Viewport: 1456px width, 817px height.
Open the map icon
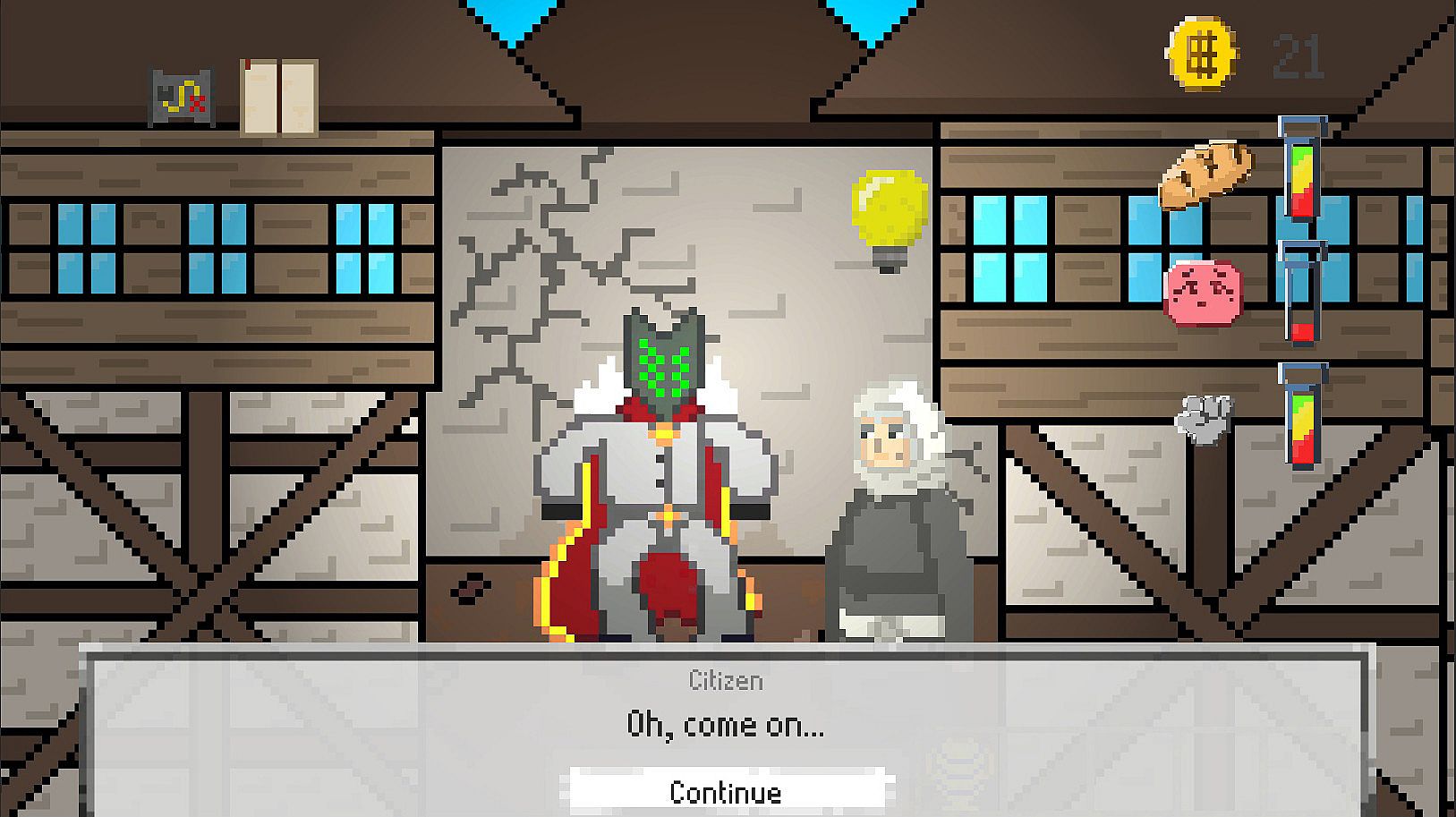coord(182,97)
